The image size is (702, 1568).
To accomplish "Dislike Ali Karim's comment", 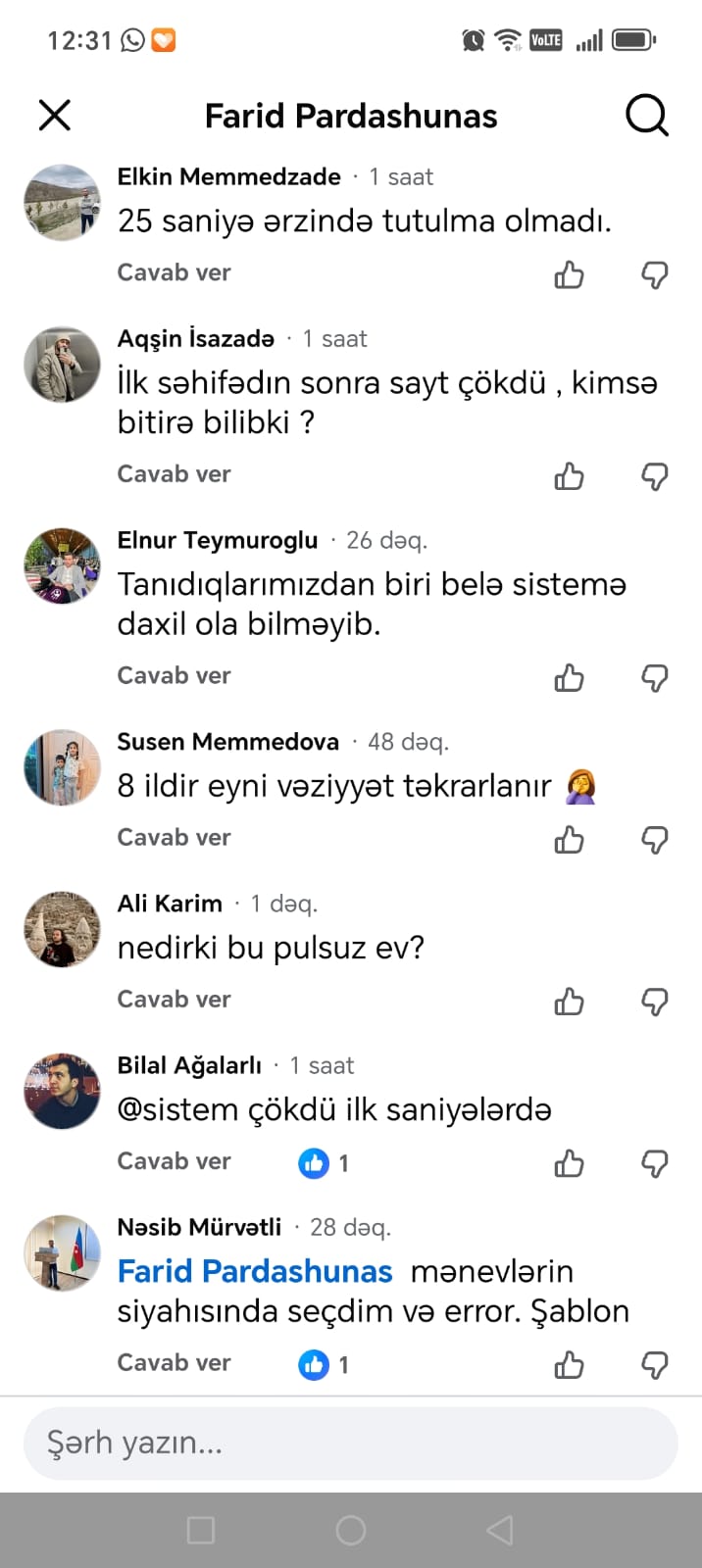I will tap(654, 1002).
